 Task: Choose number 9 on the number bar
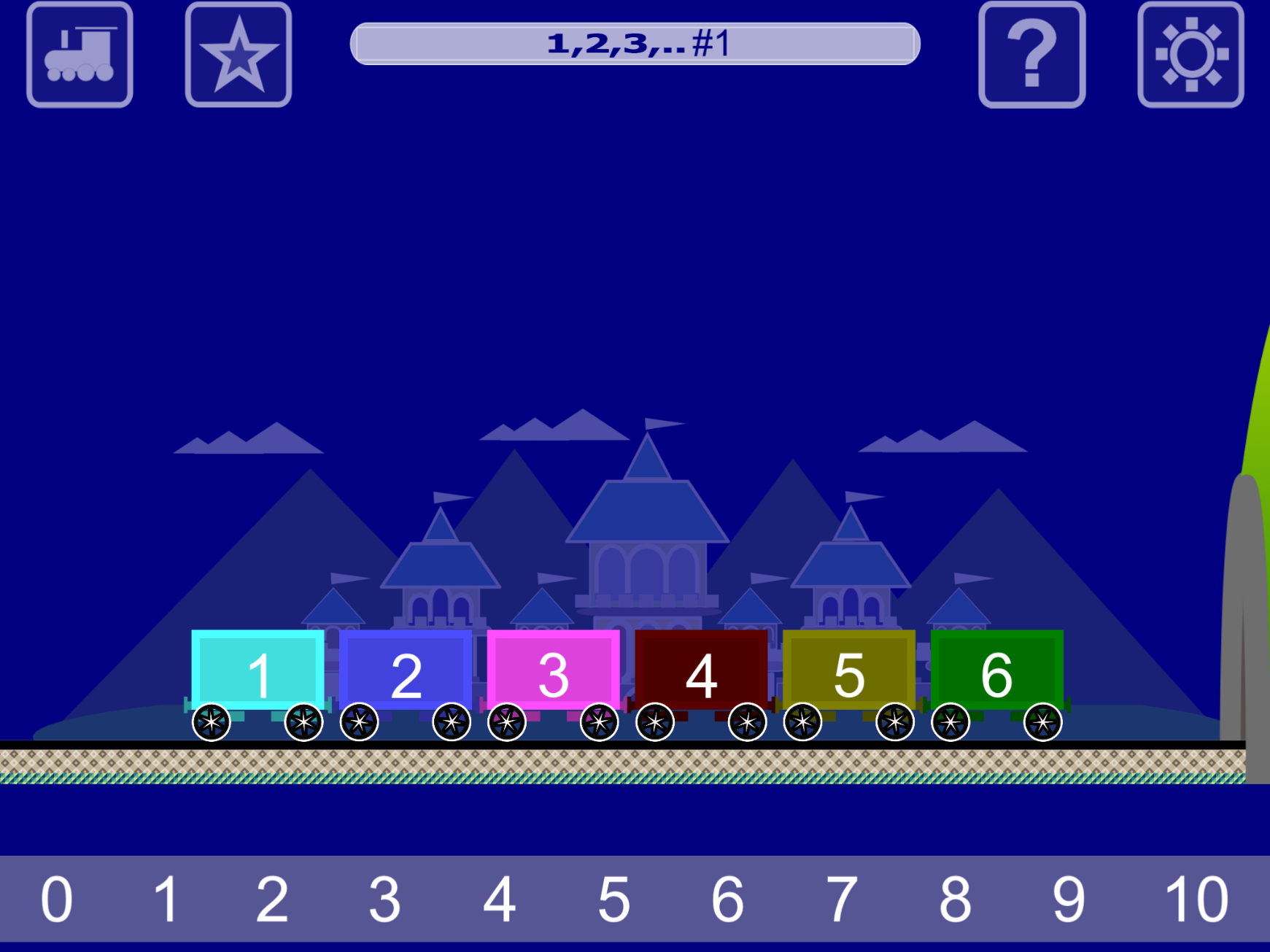(1069, 899)
